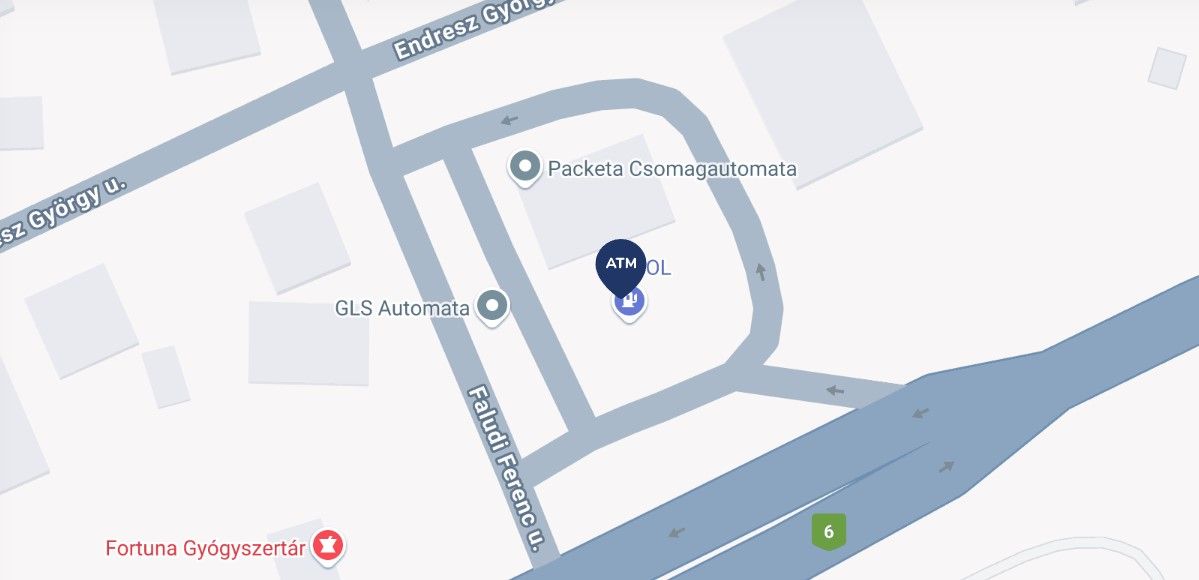This screenshot has width=1199, height=580.
Task: Tap the MOL fuel station marker
Action: tap(629, 301)
